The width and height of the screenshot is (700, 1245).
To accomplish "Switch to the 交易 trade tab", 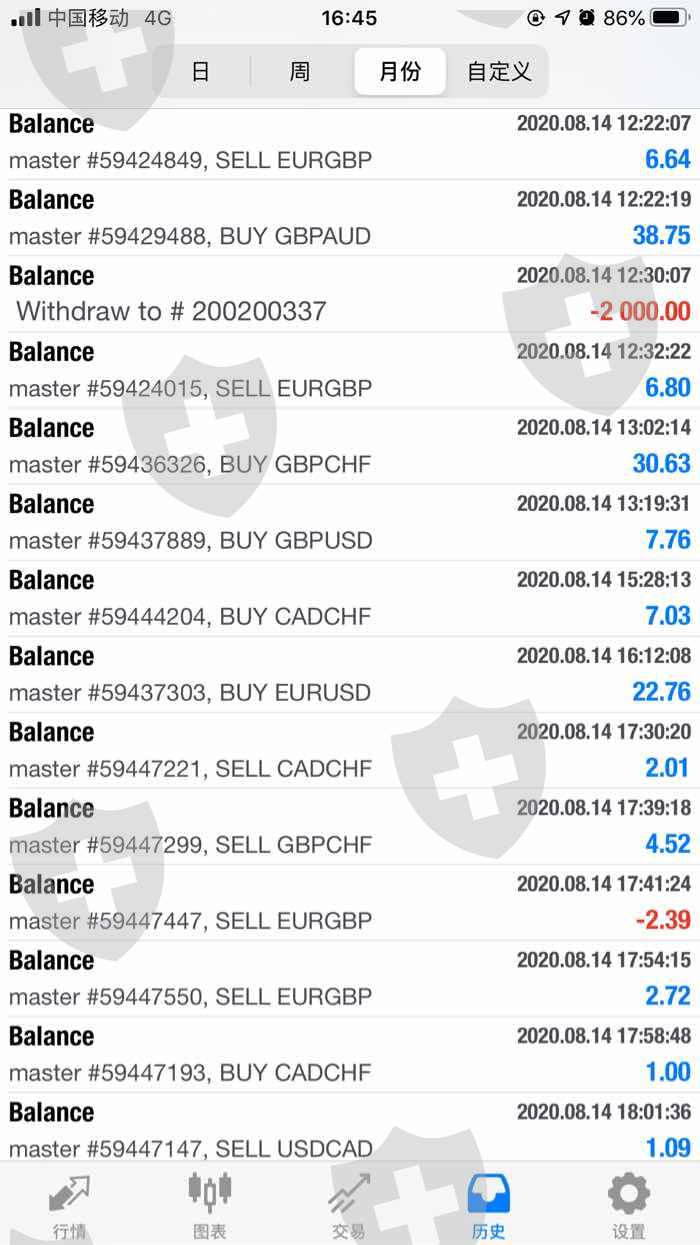I will pos(349,1204).
